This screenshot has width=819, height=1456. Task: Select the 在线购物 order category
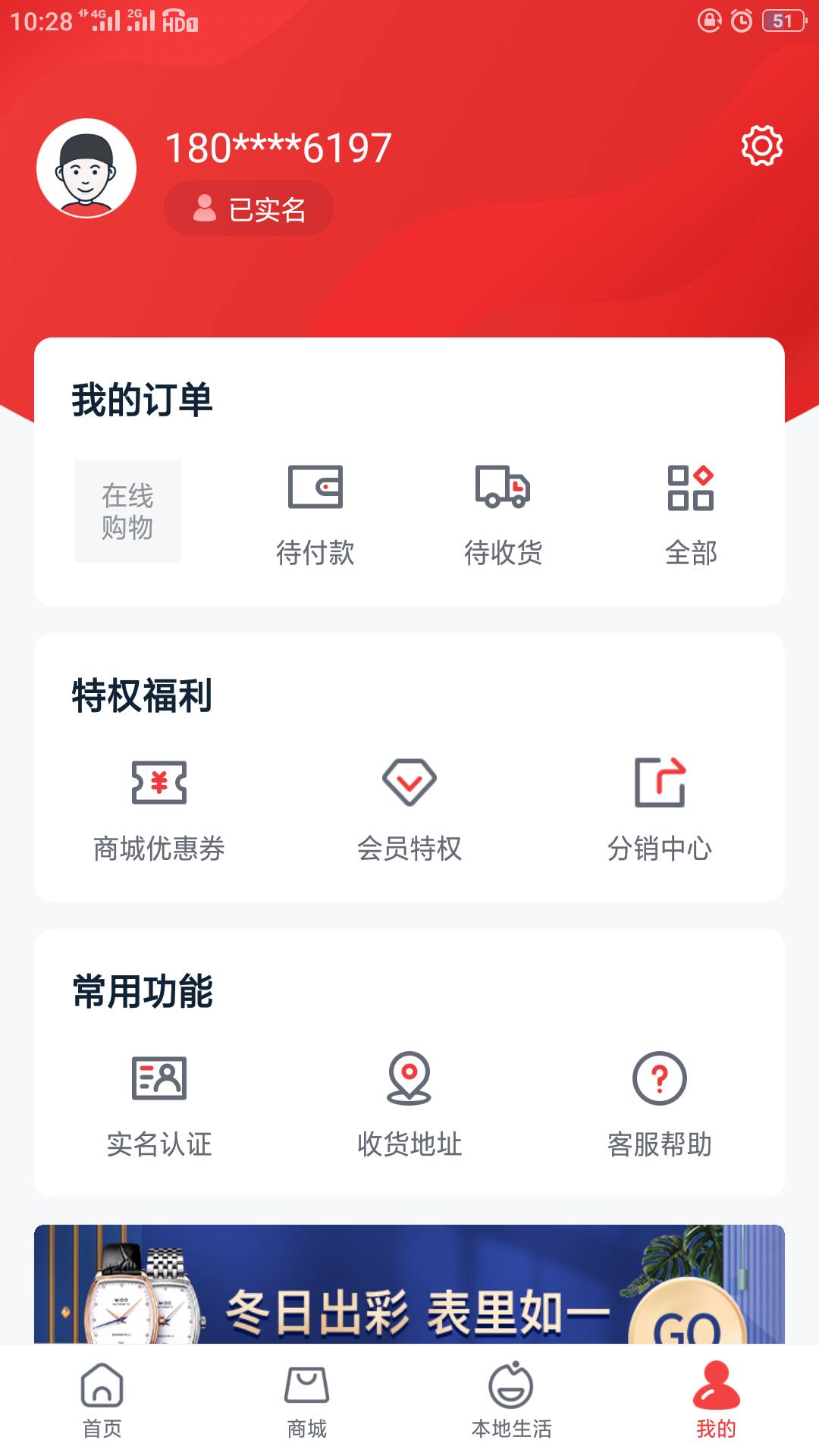127,511
